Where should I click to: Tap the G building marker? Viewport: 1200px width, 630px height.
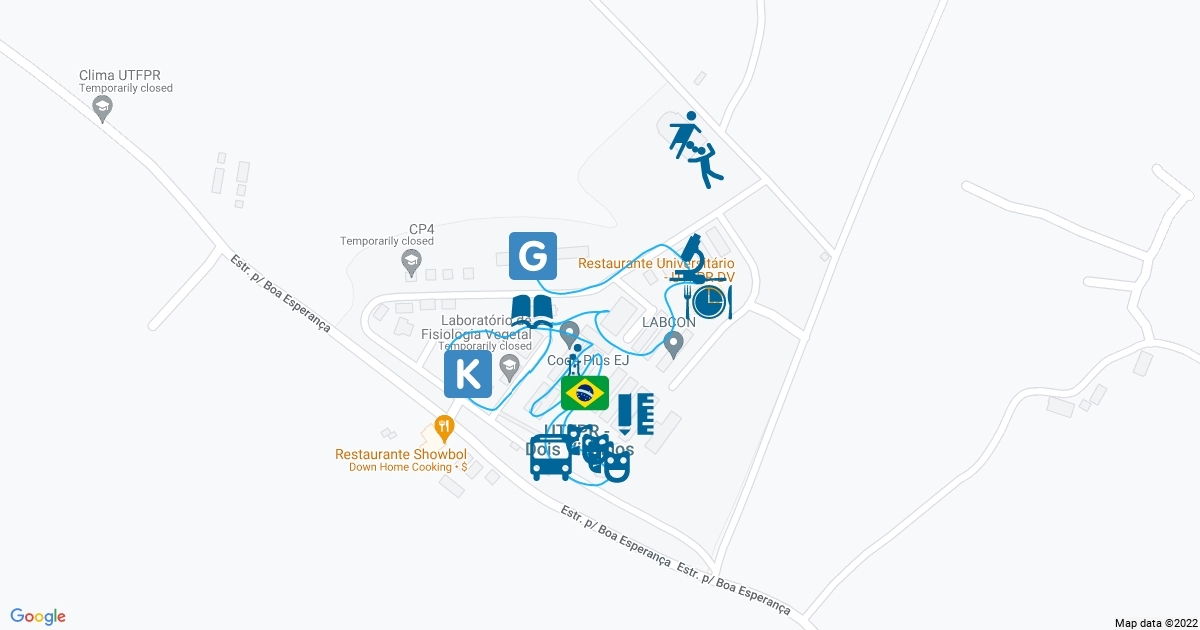click(532, 255)
